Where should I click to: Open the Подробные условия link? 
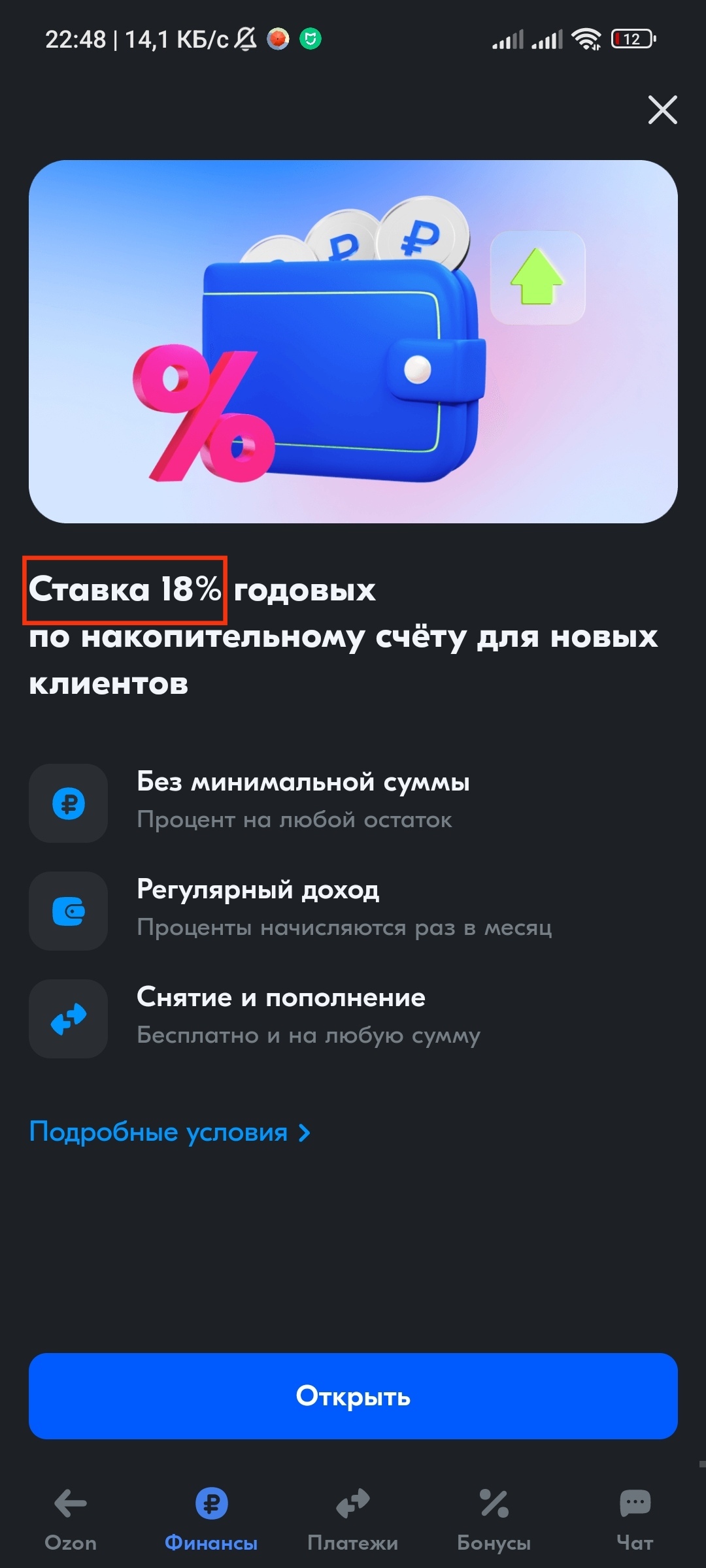click(169, 1132)
